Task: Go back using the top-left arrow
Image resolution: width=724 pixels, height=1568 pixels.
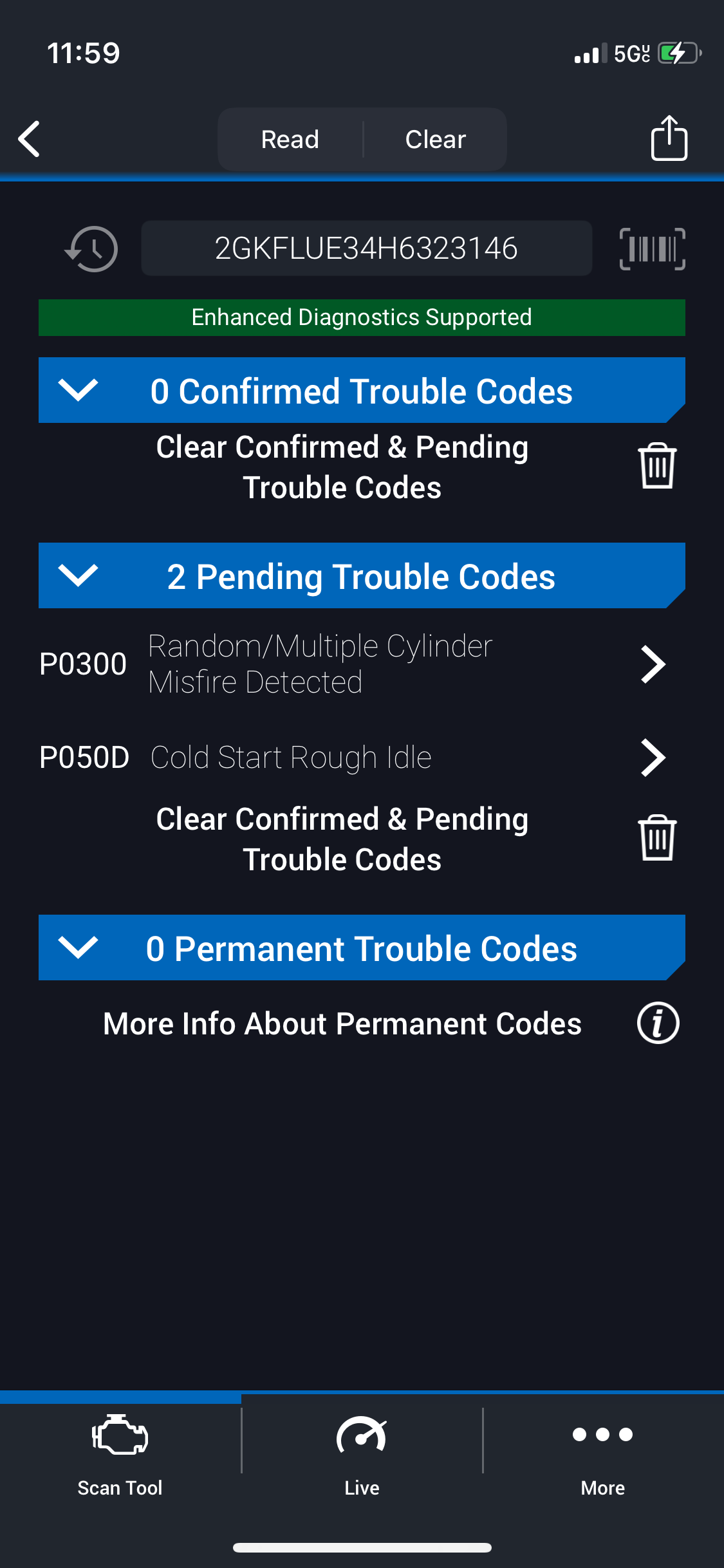Action: pyautogui.click(x=30, y=138)
